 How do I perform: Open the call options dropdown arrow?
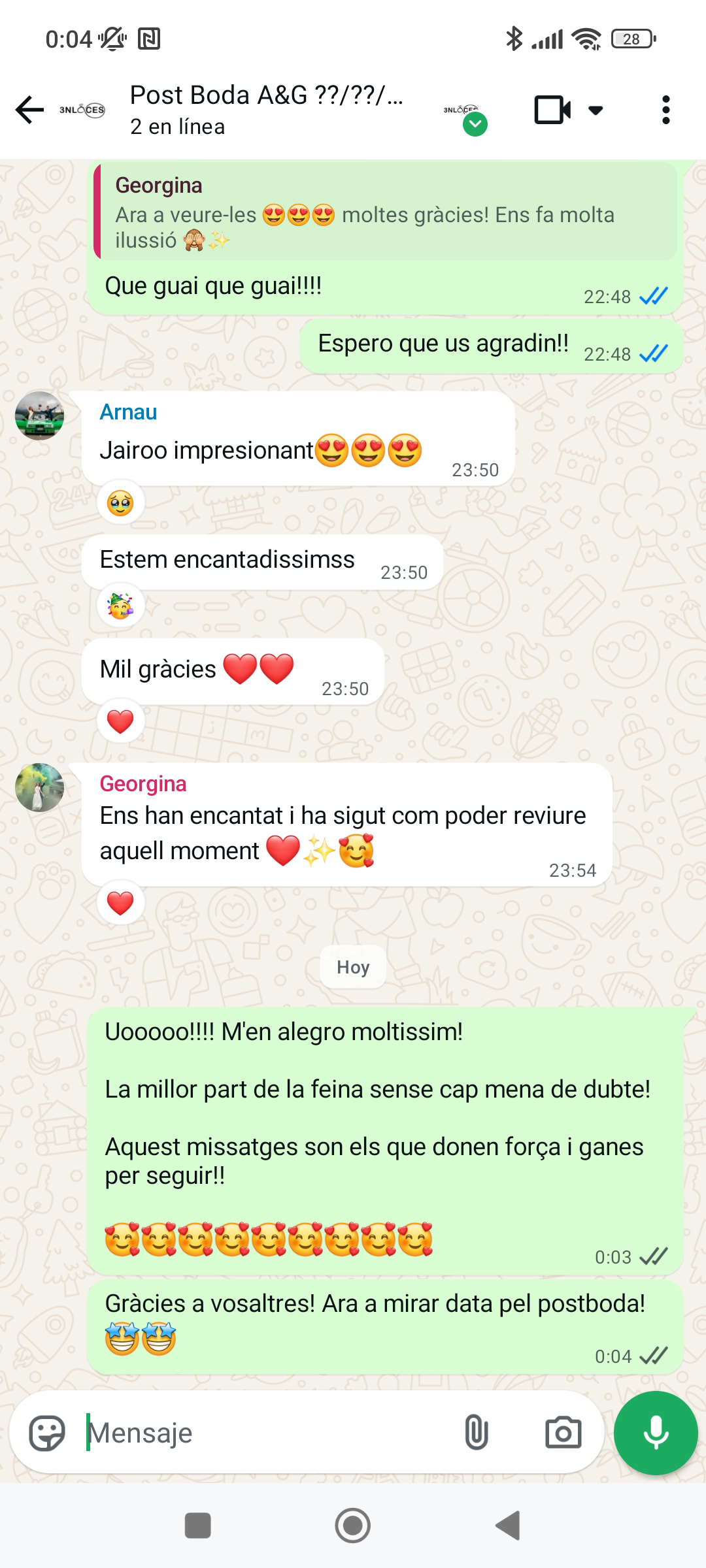tap(596, 110)
